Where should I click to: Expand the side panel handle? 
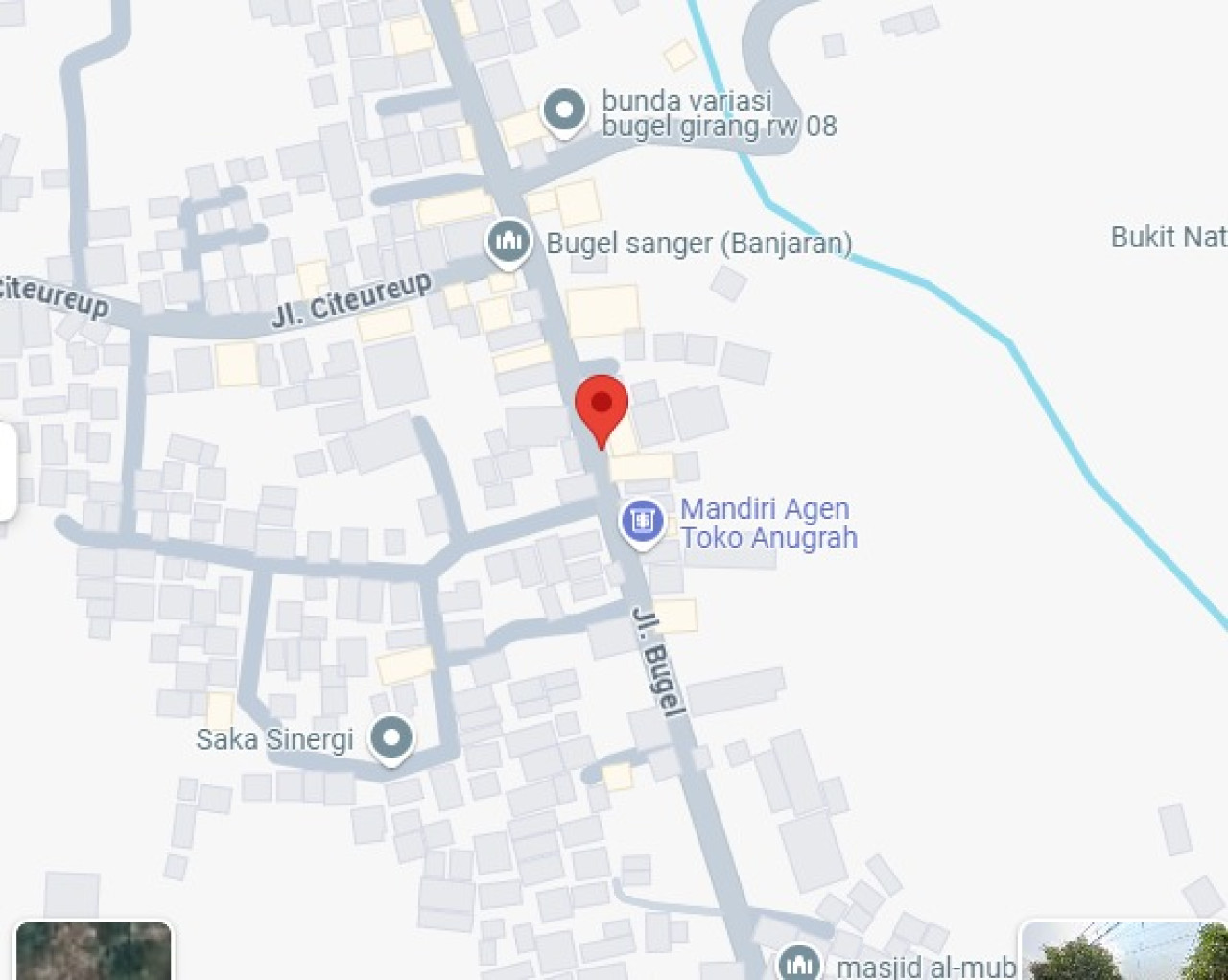(x=6, y=471)
